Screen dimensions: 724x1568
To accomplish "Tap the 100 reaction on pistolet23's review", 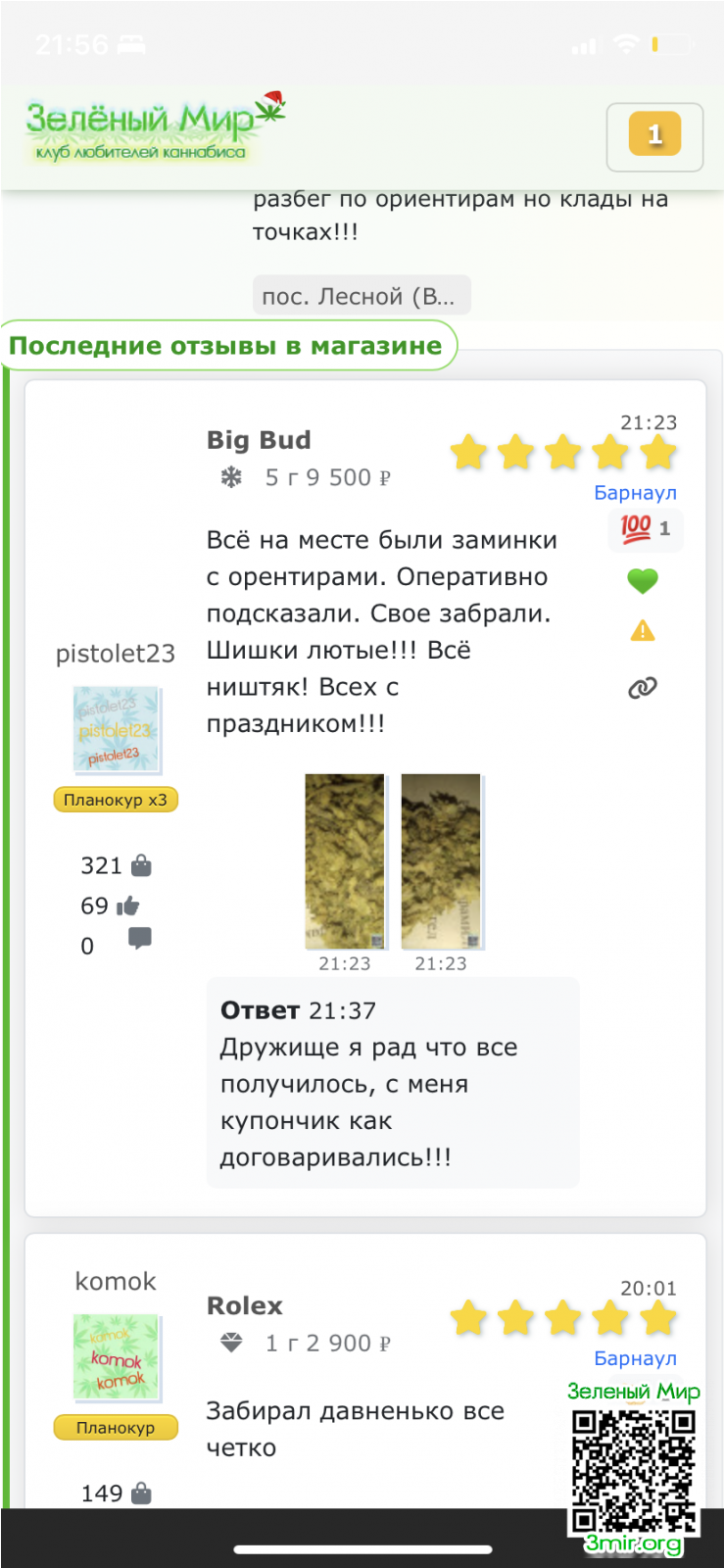I will point(645,529).
